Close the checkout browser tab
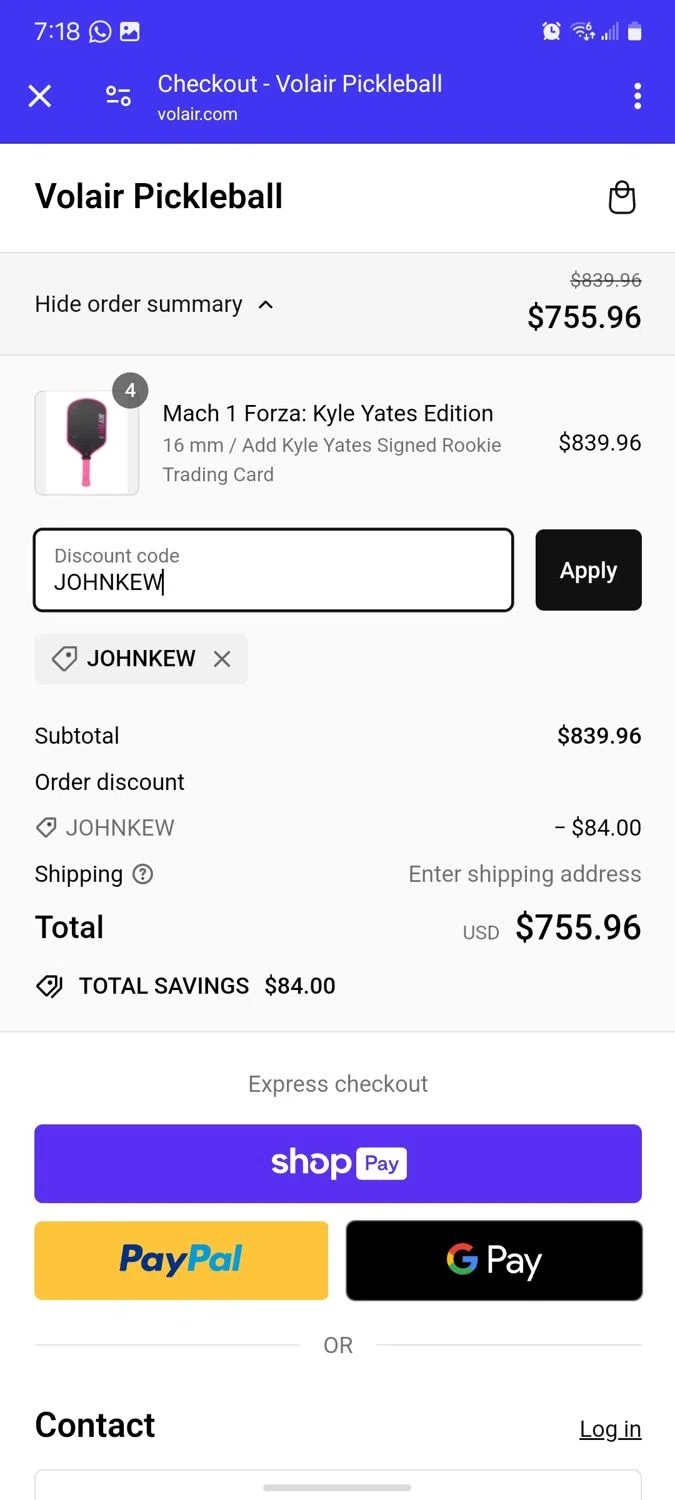The width and height of the screenshot is (675, 1500). (x=39, y=96)
